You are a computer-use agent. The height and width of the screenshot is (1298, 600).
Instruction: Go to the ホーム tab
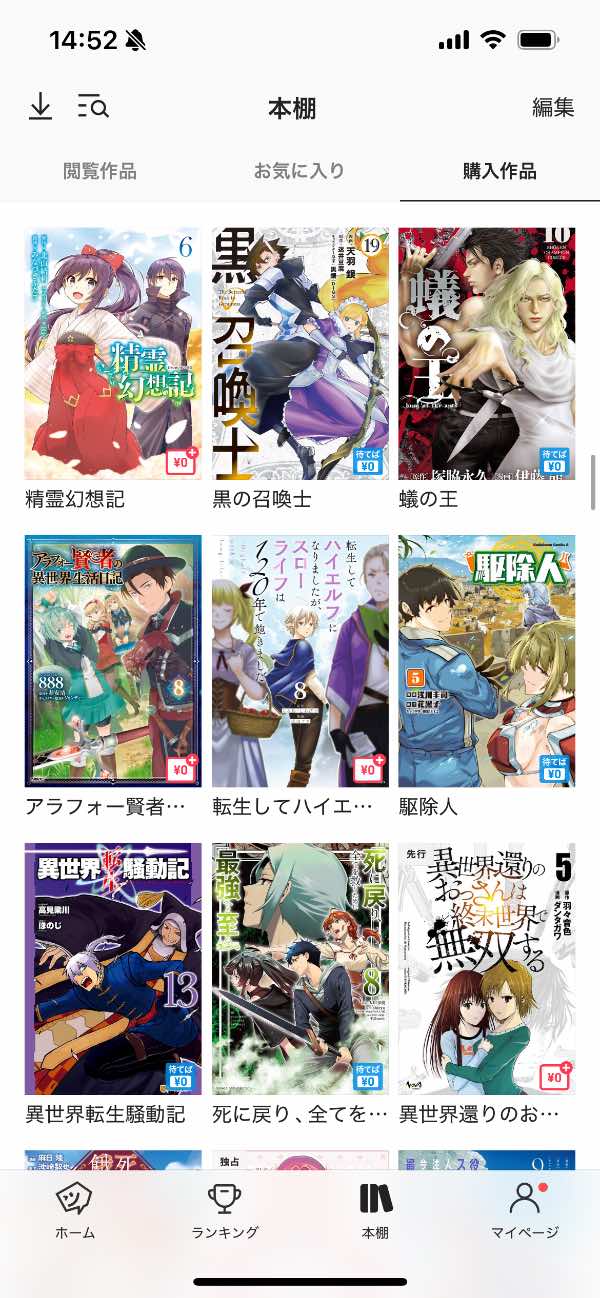pyautogui.click(x=75, y=1211)
